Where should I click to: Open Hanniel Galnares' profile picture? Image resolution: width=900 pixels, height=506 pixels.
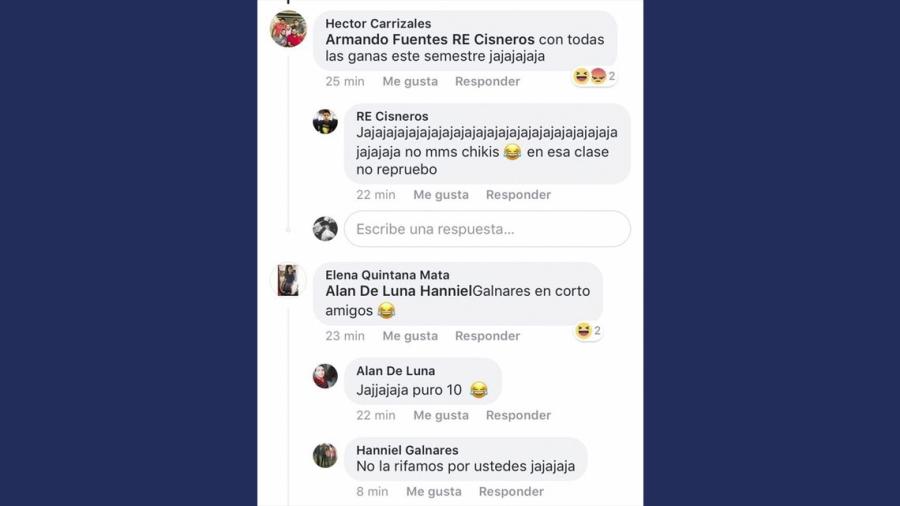click(325, 455)
